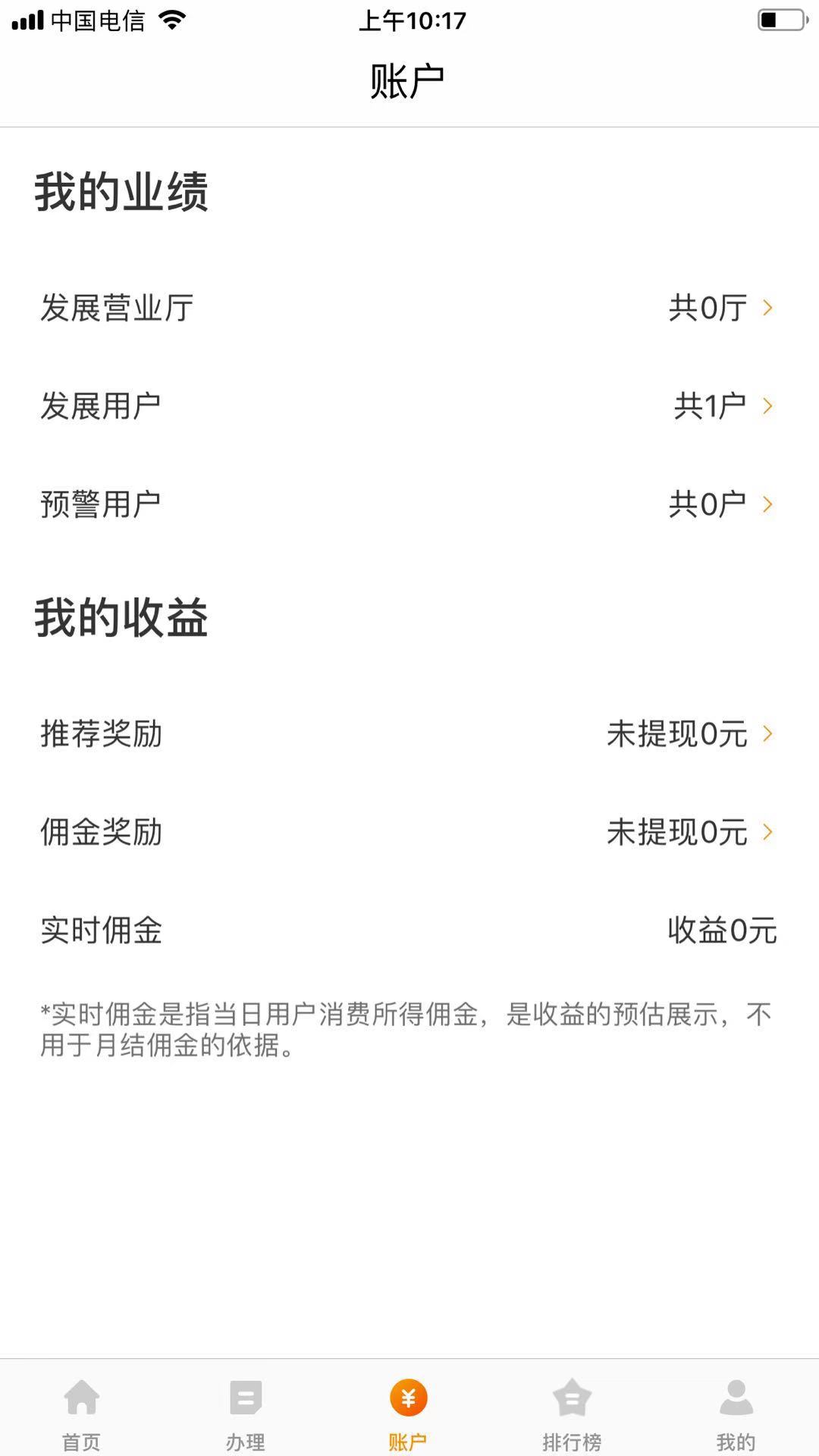Open the 排行榜 rankings trophy icon
819x1456 pixels.
pyautogui.click(x=573, y=1399)
